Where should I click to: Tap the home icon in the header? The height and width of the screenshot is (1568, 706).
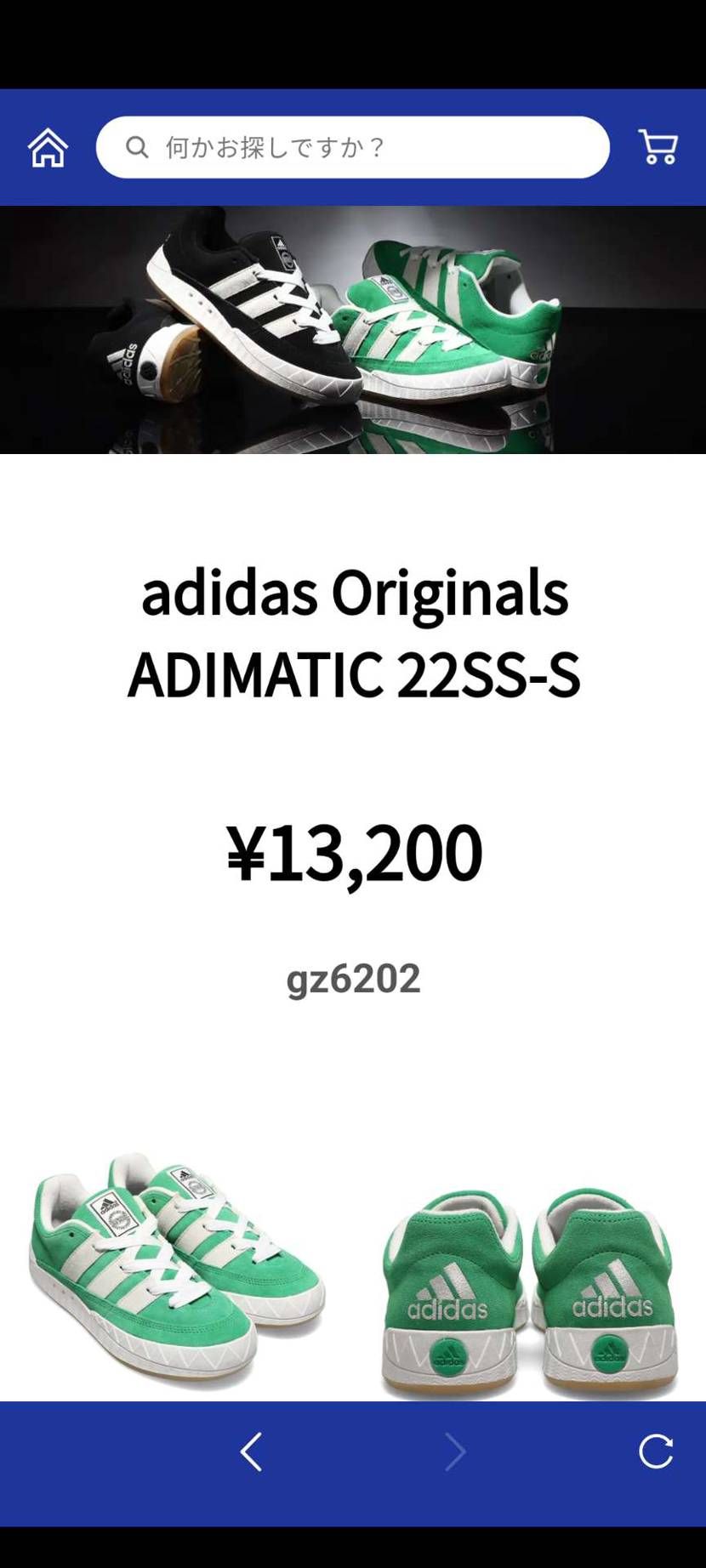tap(48, 147)
